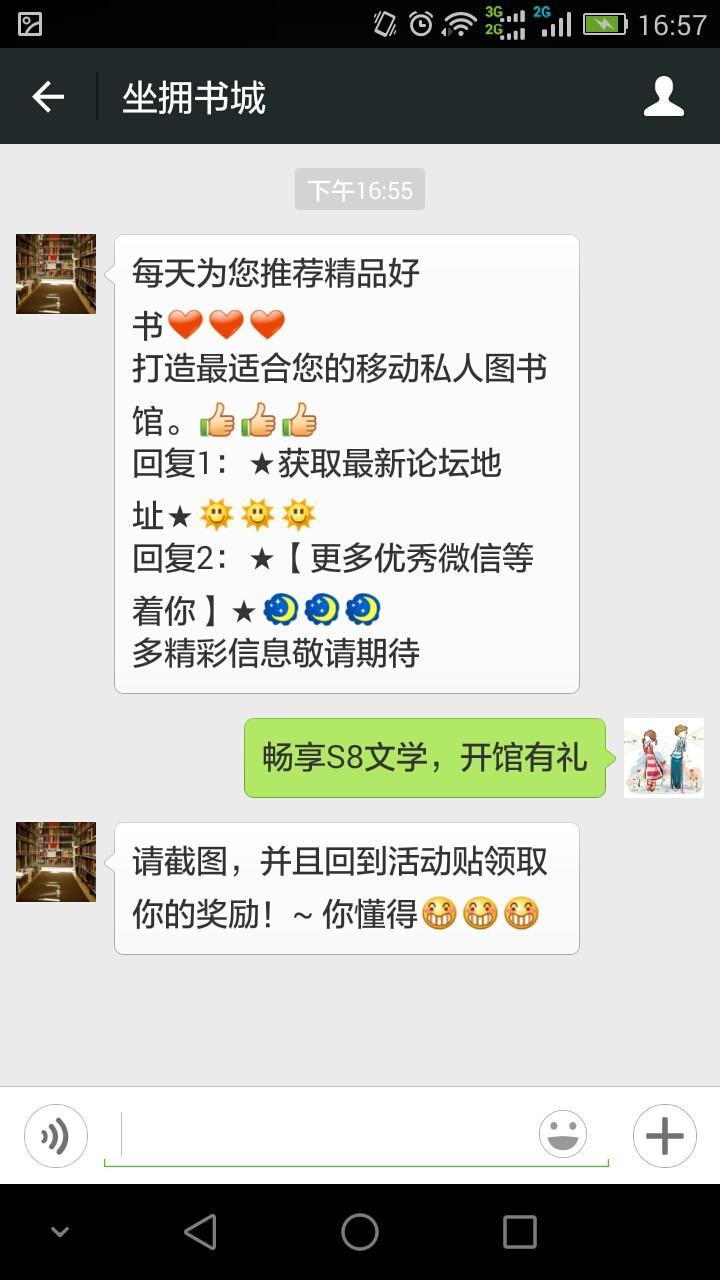Image resolution: width=720 pixels, height=1280 pixels.
Task: Tap the timestamp 下午16:55
Action: (x=360, y=188)
